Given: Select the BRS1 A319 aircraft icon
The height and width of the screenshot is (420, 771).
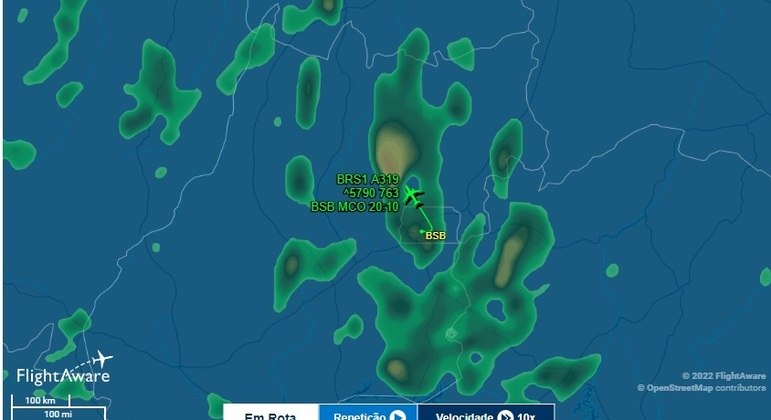Looking at the screenshot, I should point(411,192).
